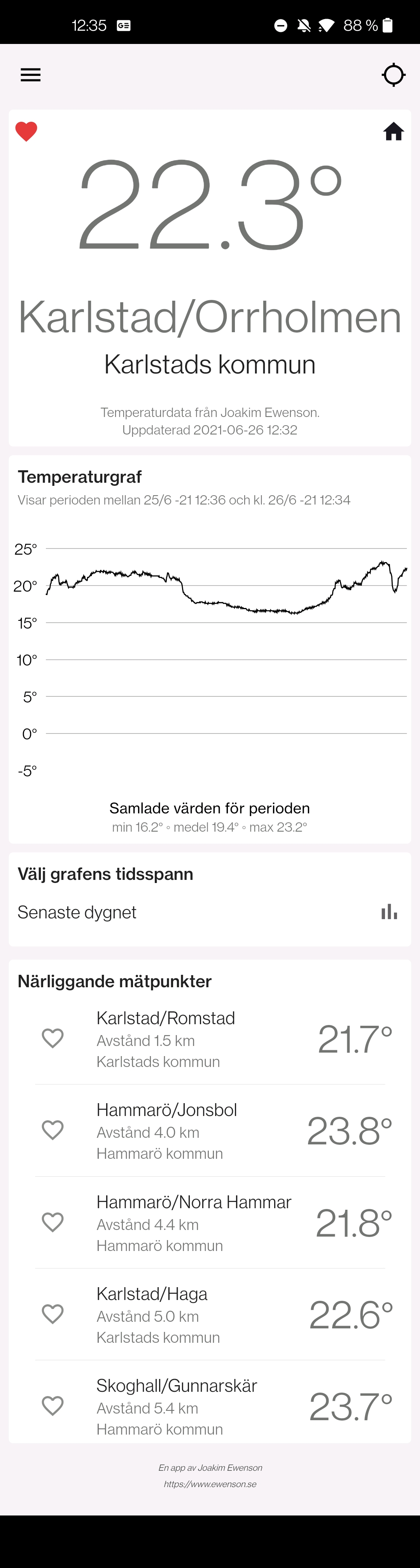Locate nearest station with GPS icon

pyautogui.click(x=393, y=75)
